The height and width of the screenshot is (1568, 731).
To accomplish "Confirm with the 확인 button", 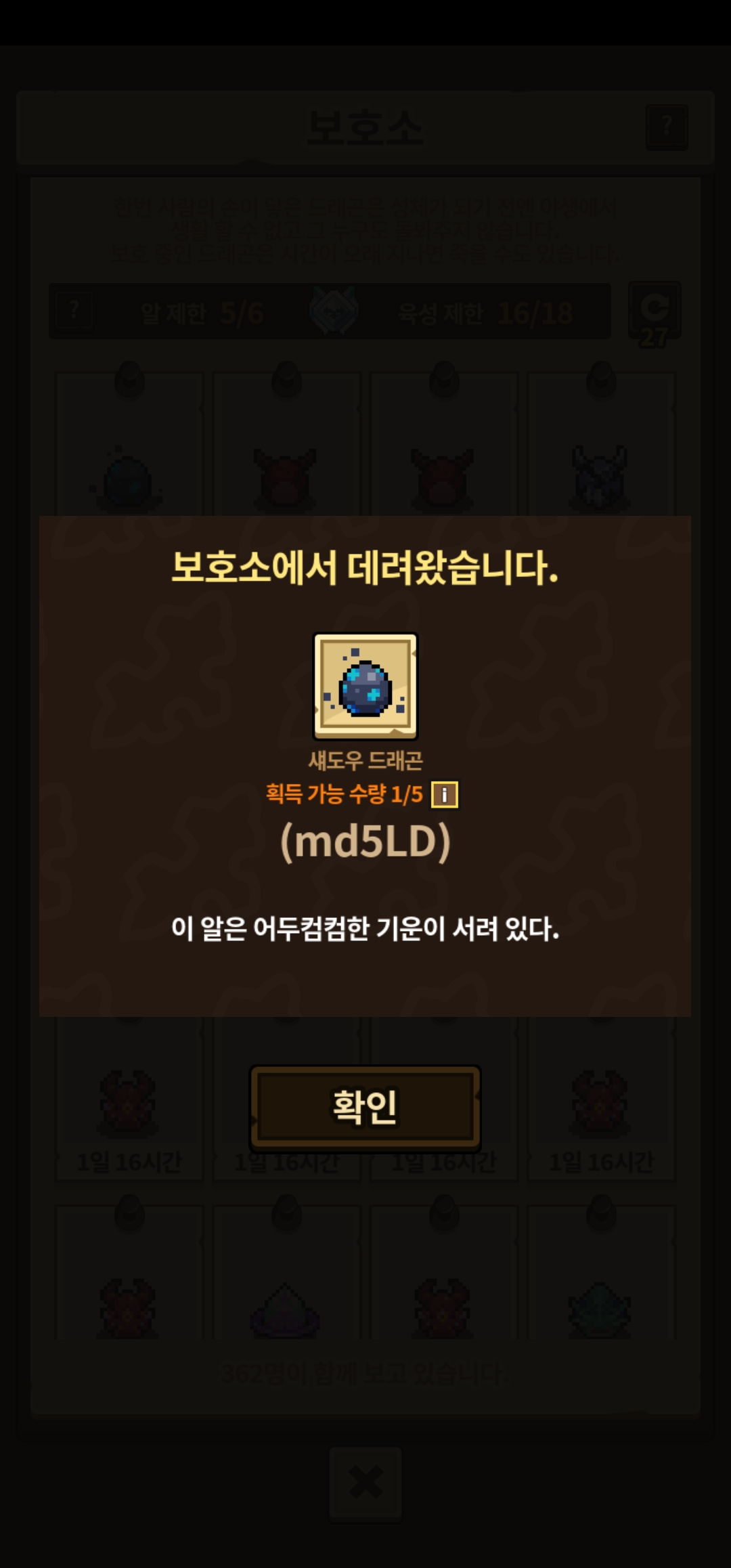I will tap(365, 1108).
